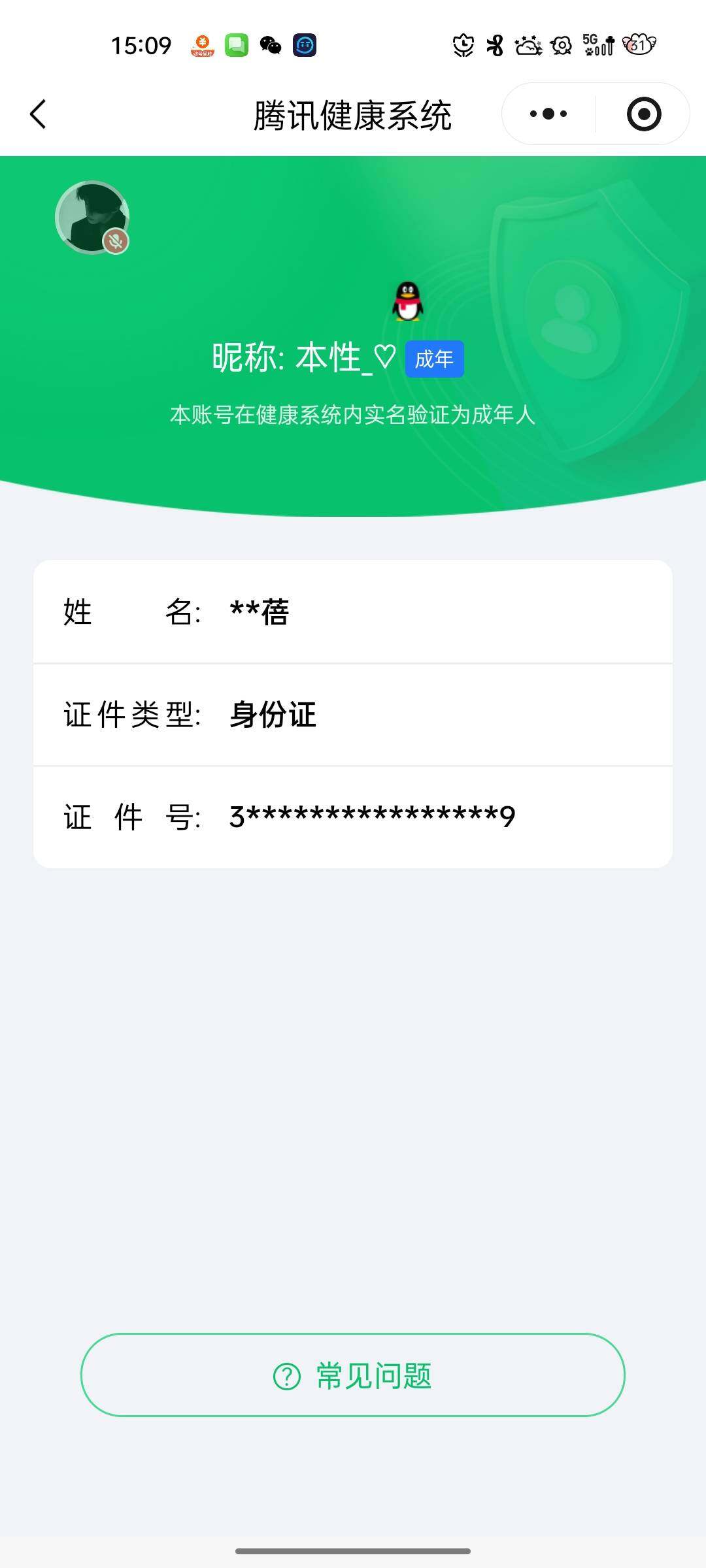The width and height of the screenshot is (706, 1568).
Task: Toggle the muted microphone badge on the avatar
Action: coord(115,242)
